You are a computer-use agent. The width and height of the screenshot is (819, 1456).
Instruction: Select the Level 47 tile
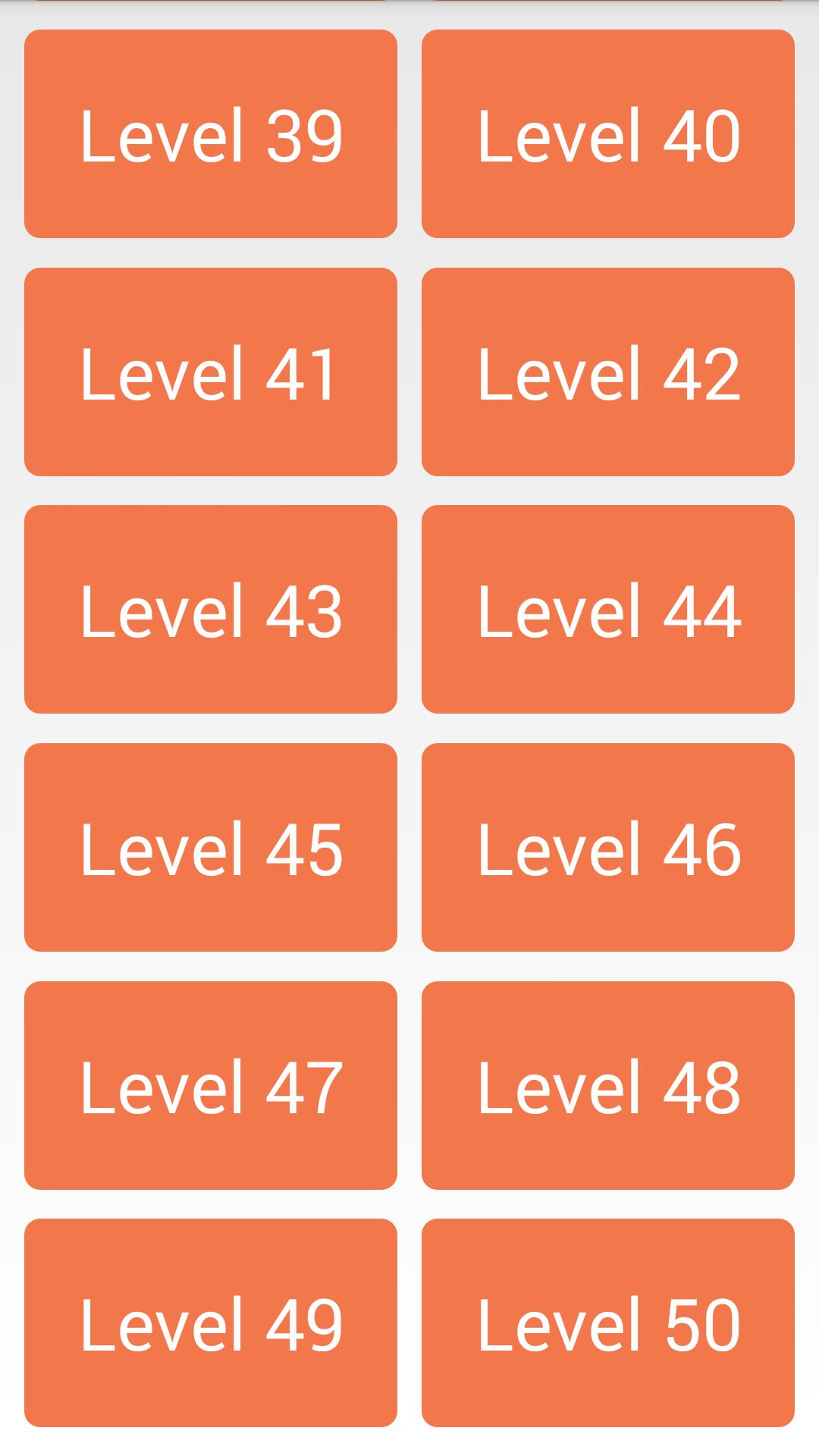pos(211,1085)
